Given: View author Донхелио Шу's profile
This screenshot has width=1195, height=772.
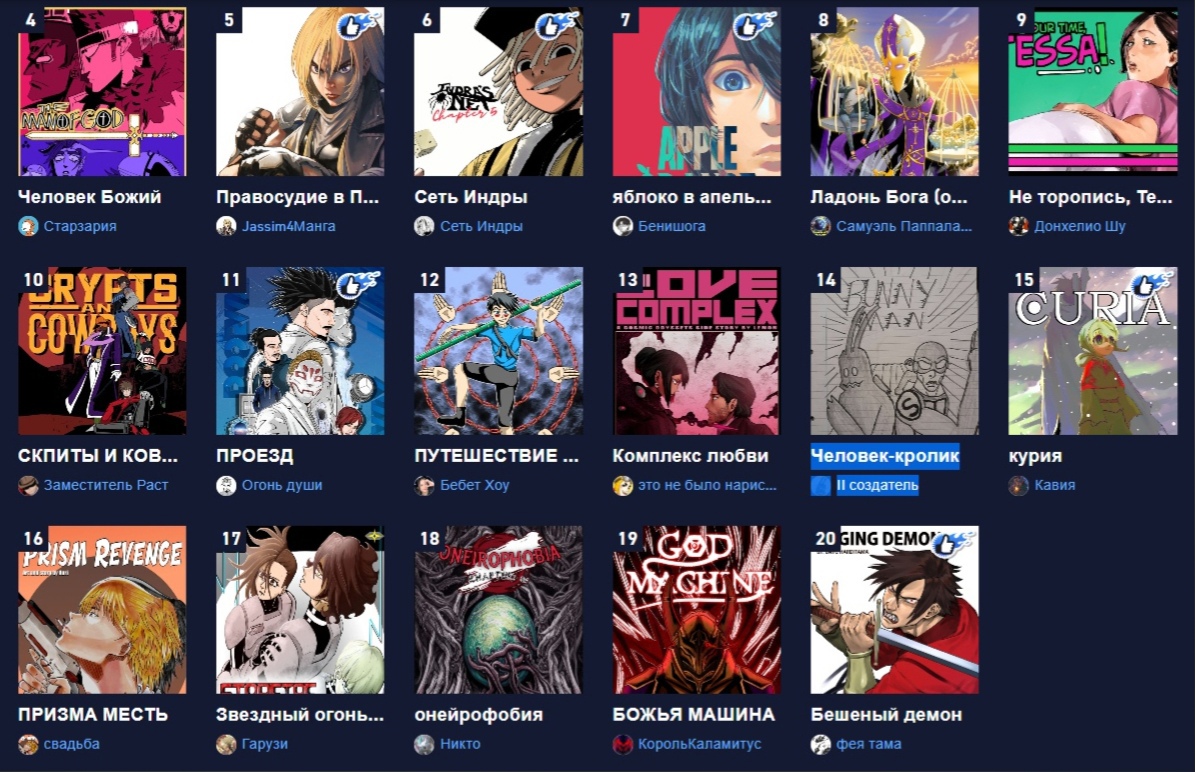Looking at the screenshot, I should [x=1080, y=226].
